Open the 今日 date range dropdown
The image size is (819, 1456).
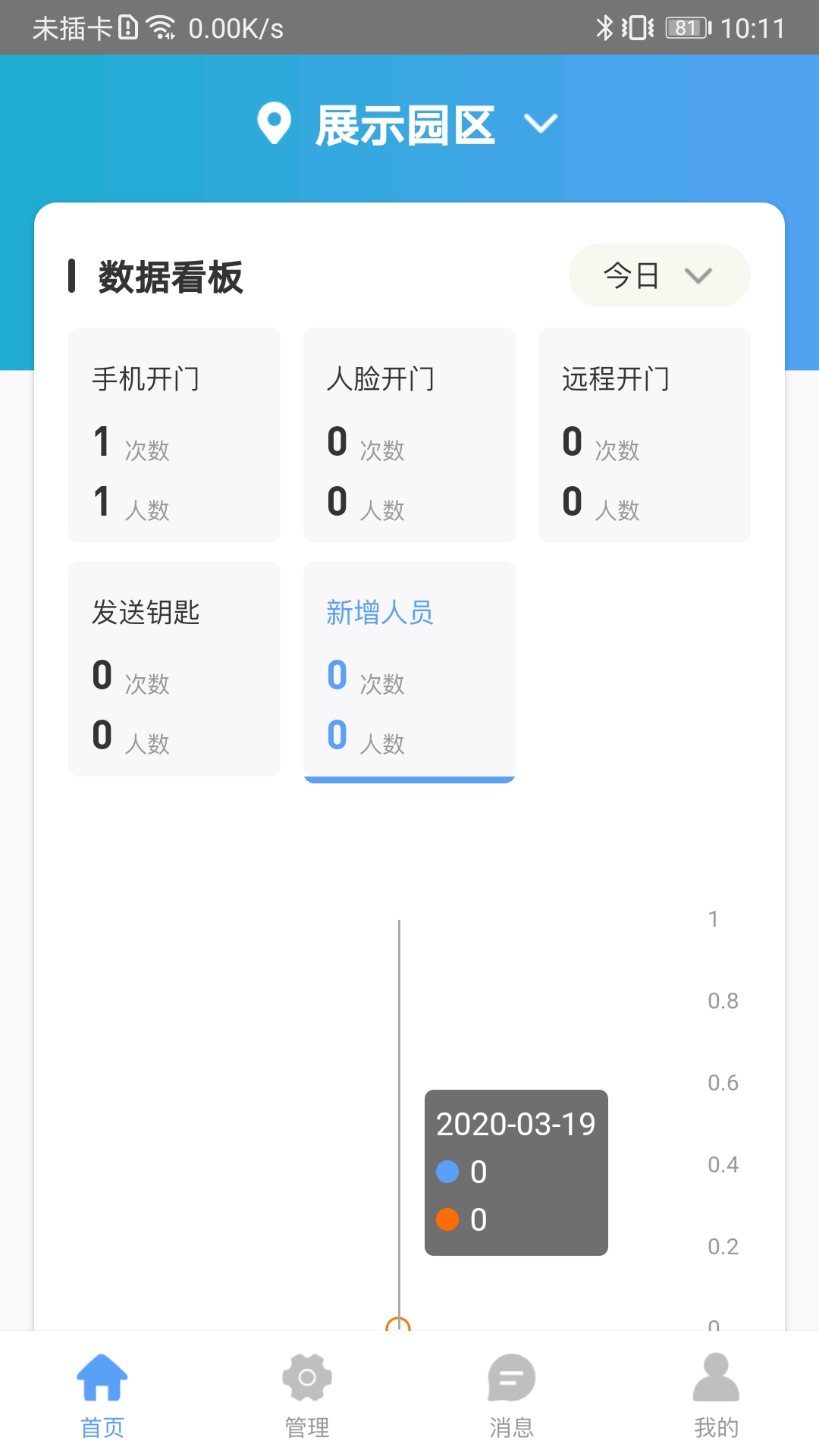[659, 275]
